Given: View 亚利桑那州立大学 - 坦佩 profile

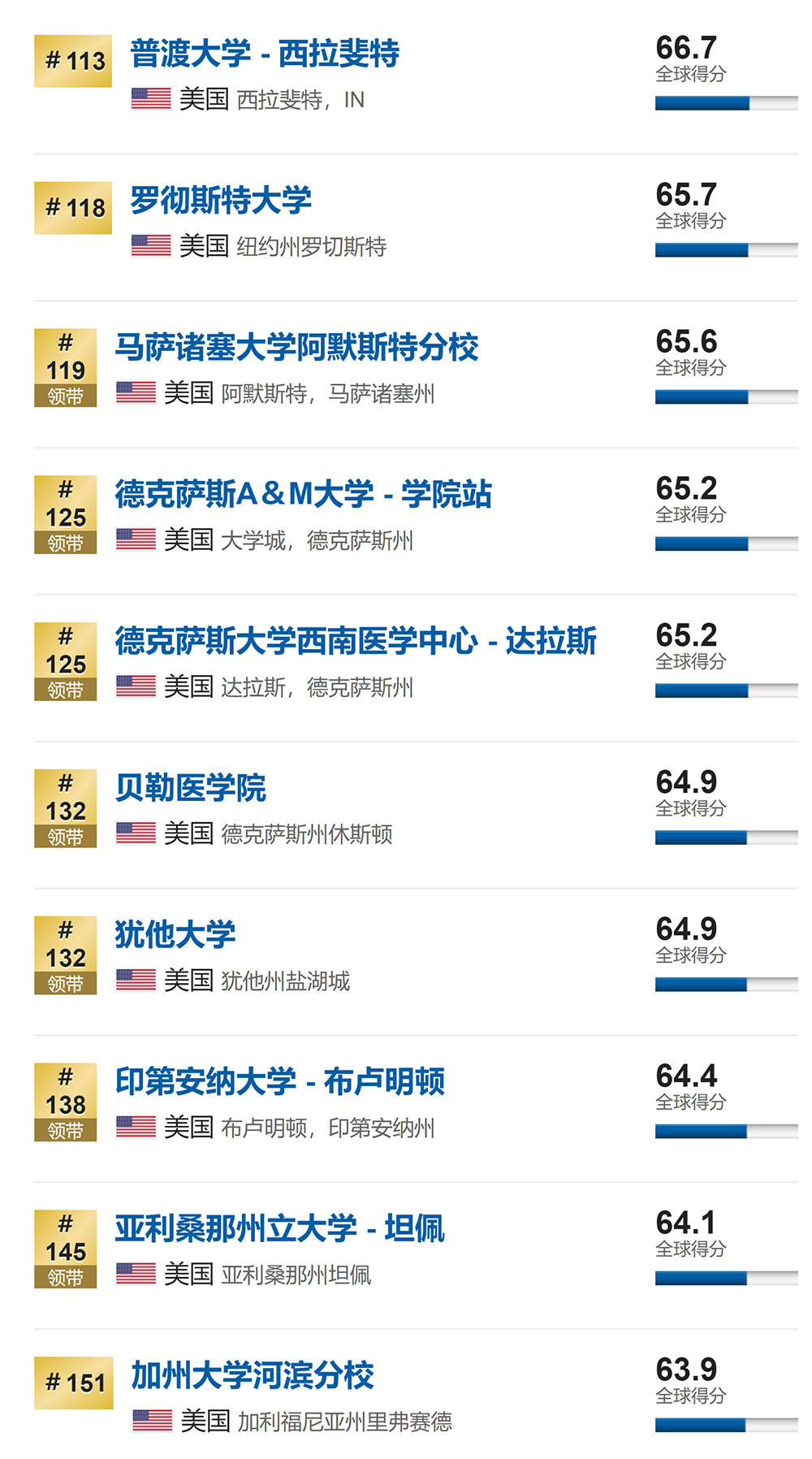Looking at the screenshot, I should [x=280, y=1229].
